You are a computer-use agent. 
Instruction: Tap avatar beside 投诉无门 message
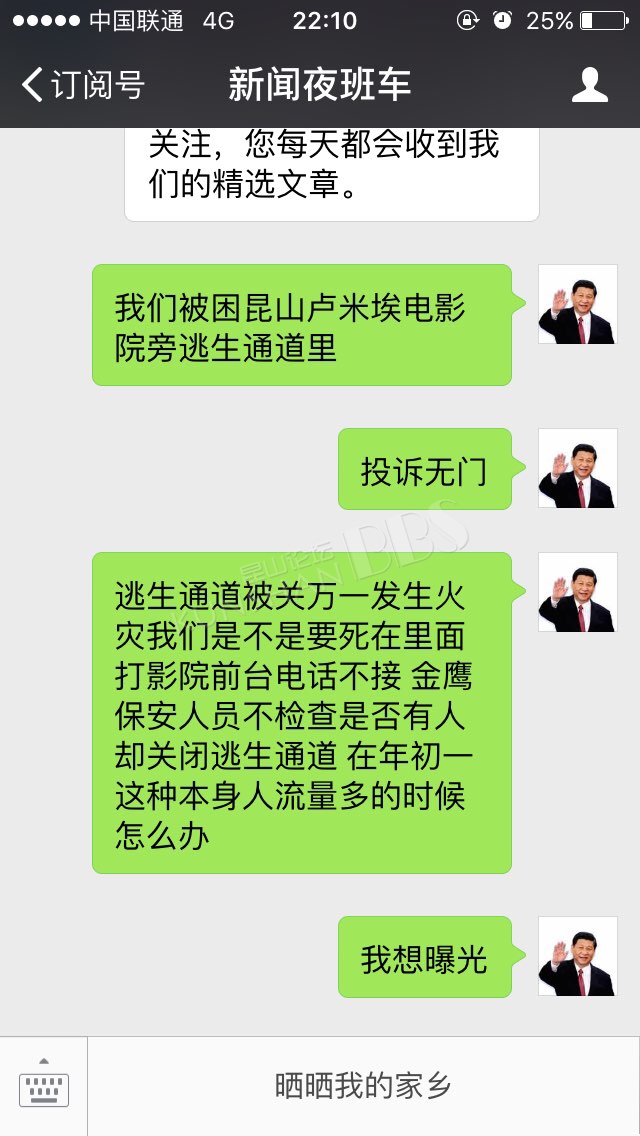(578, 468)
